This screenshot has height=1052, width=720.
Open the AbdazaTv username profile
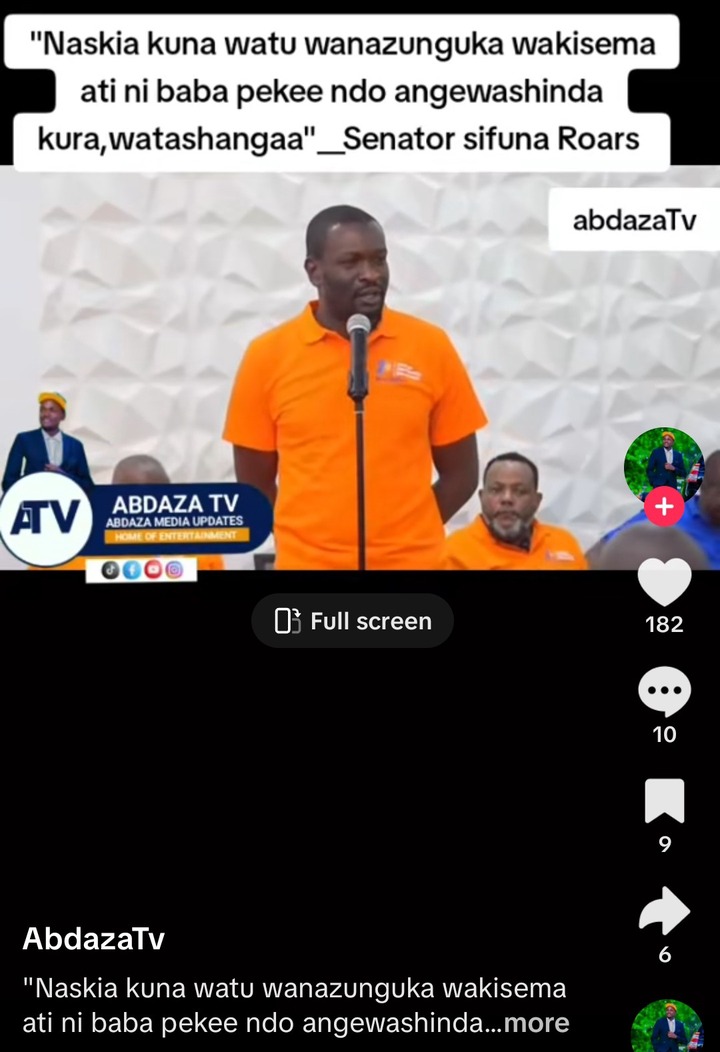93,939
